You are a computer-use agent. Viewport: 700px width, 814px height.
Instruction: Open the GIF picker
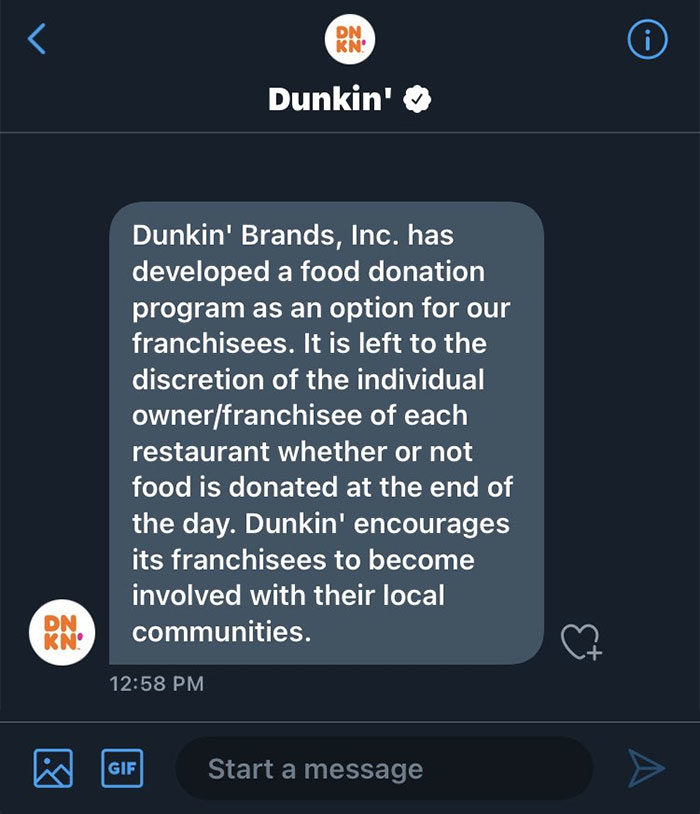click(122, 768)
